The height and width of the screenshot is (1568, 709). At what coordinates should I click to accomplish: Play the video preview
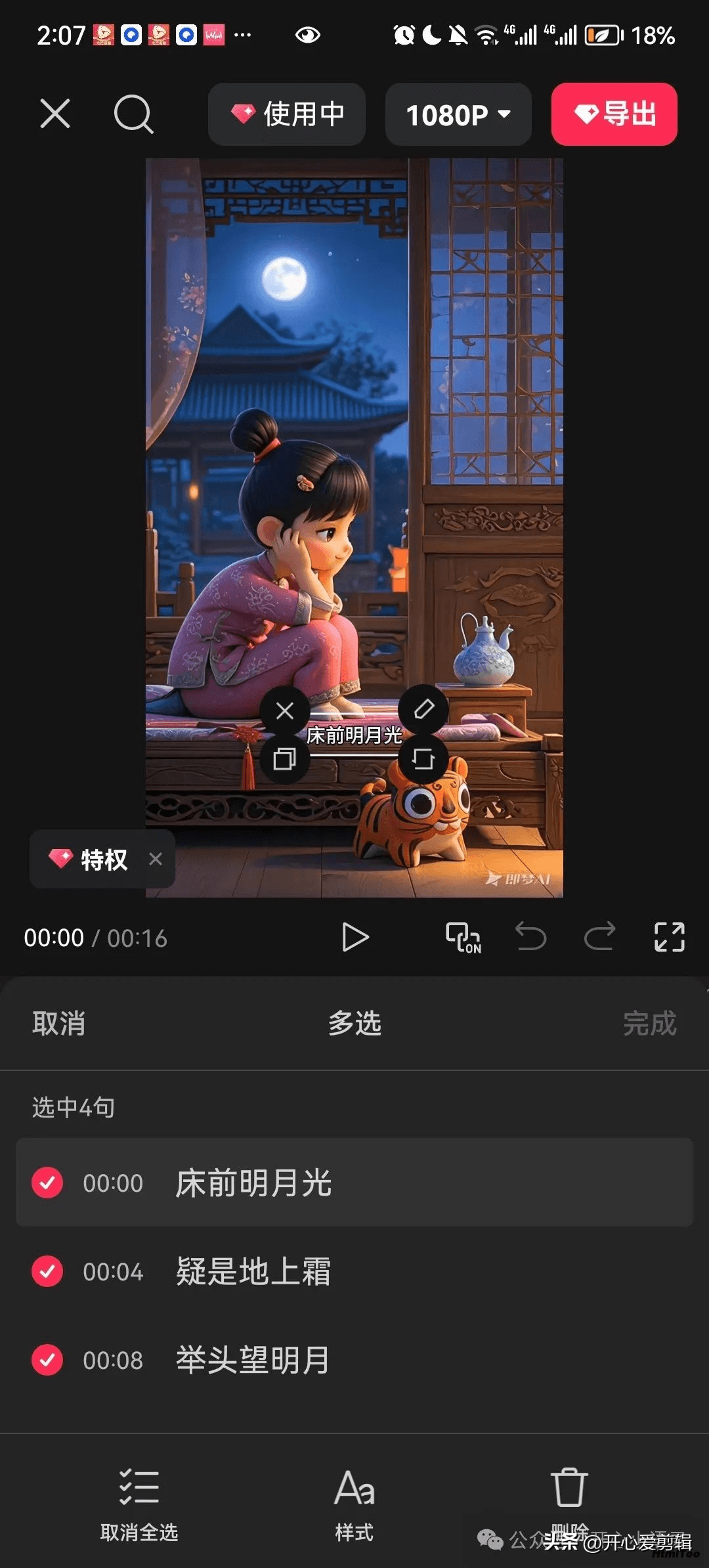click(355, 937)
